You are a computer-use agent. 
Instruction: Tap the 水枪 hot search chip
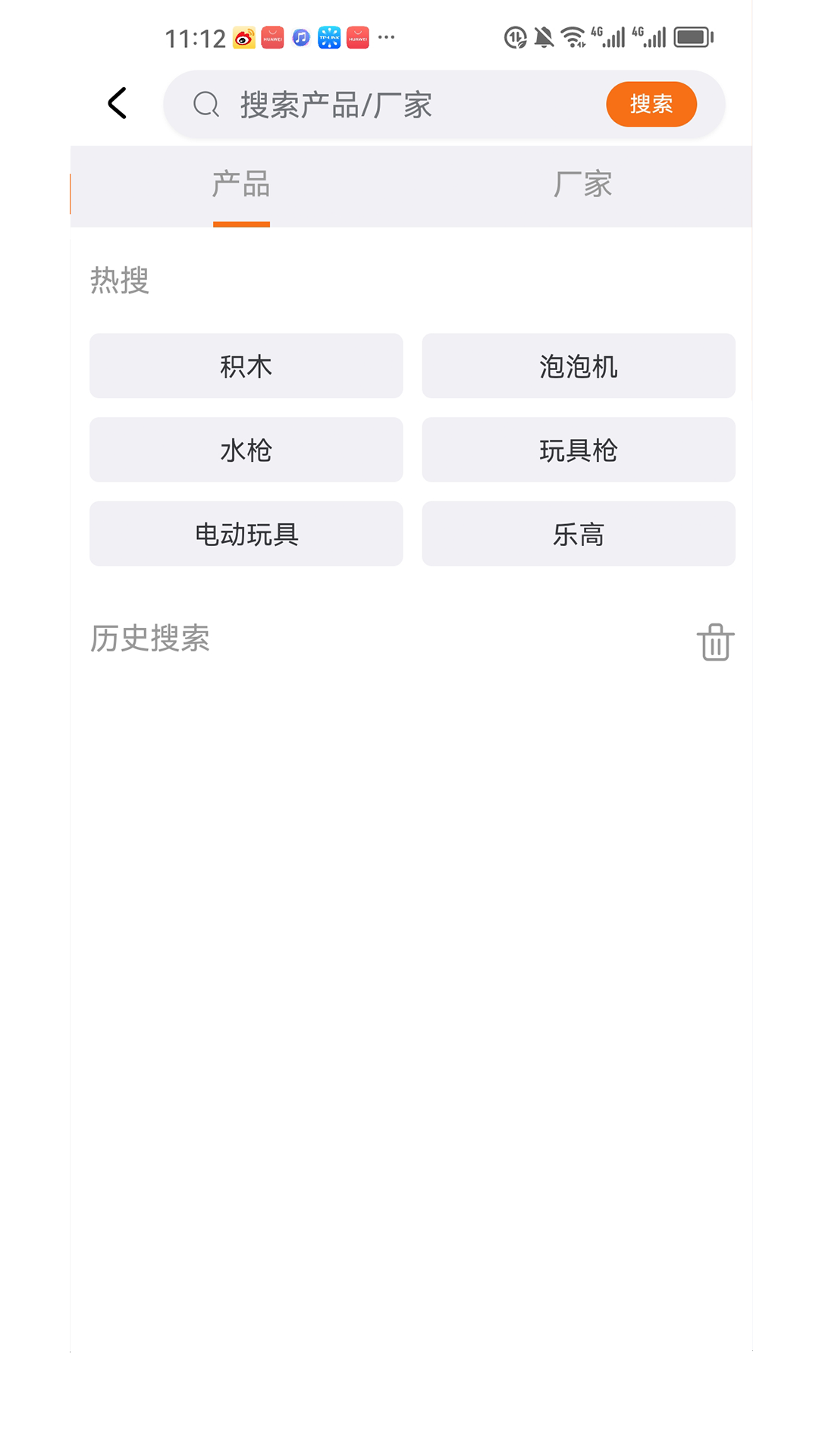[x=246, y=450]
